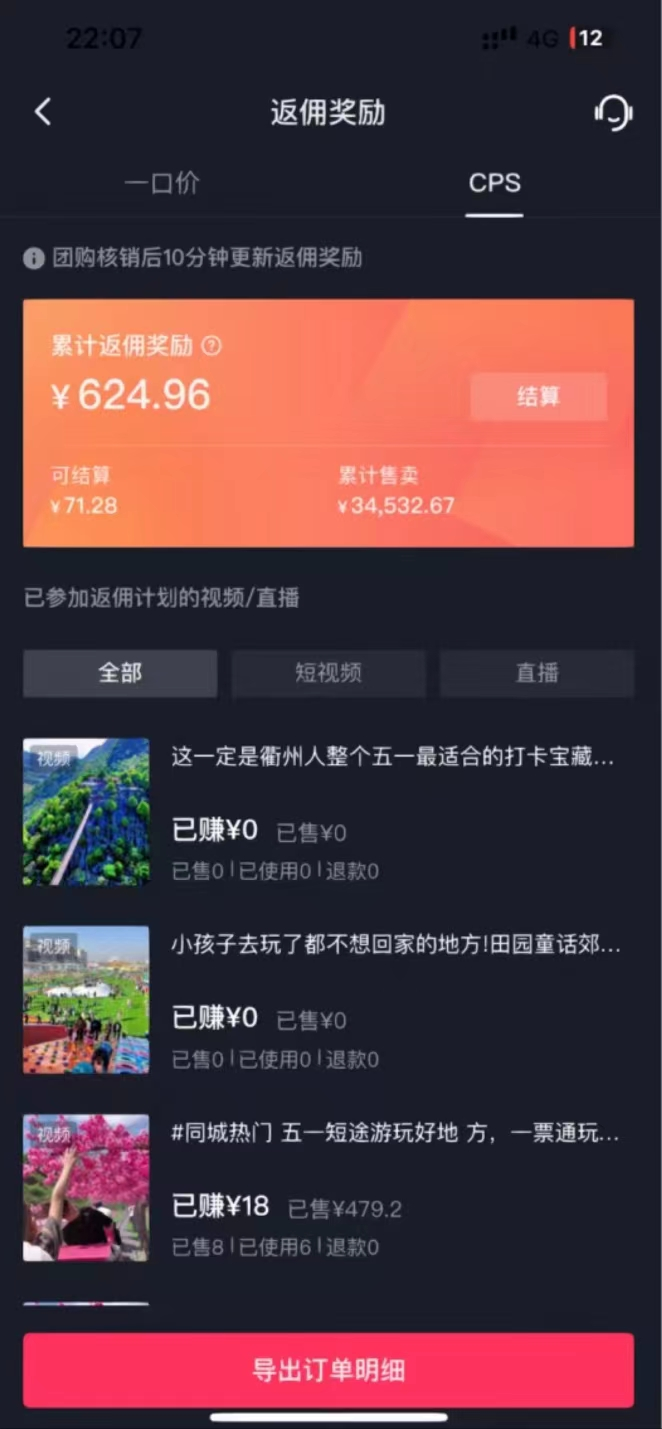Show only 直播 items
Viewport: 662px width, 1429px height.
click(x=536, y=673)
